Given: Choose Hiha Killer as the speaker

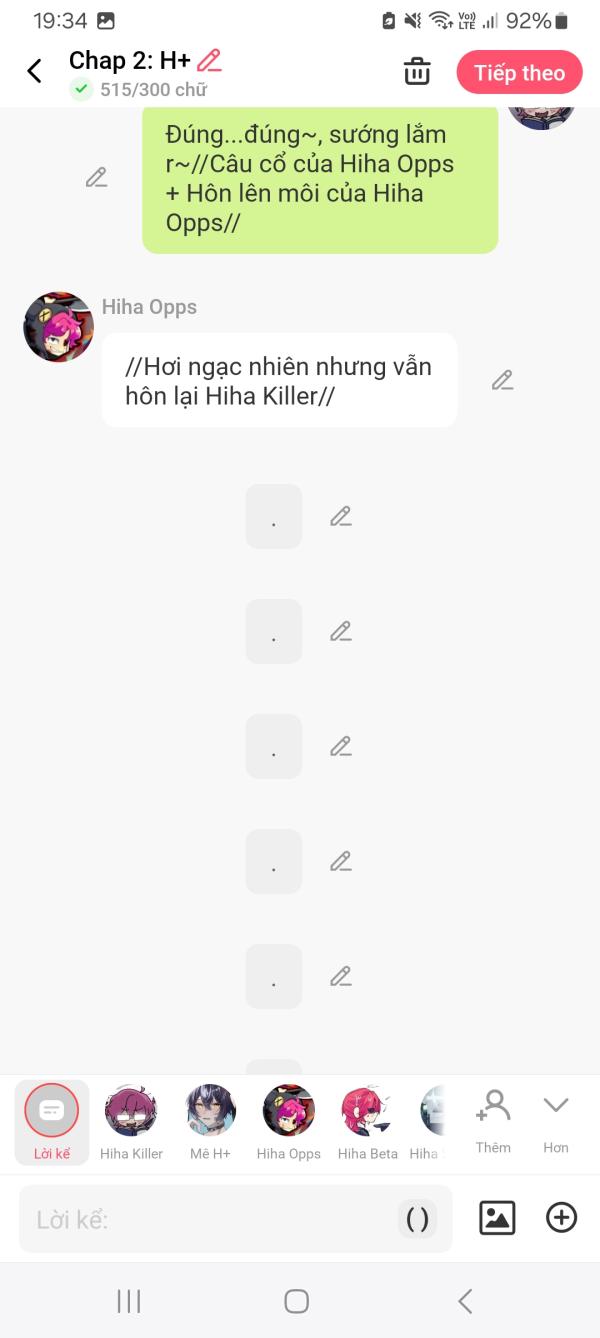Looking at the screenshot, I should [131, 1123].
